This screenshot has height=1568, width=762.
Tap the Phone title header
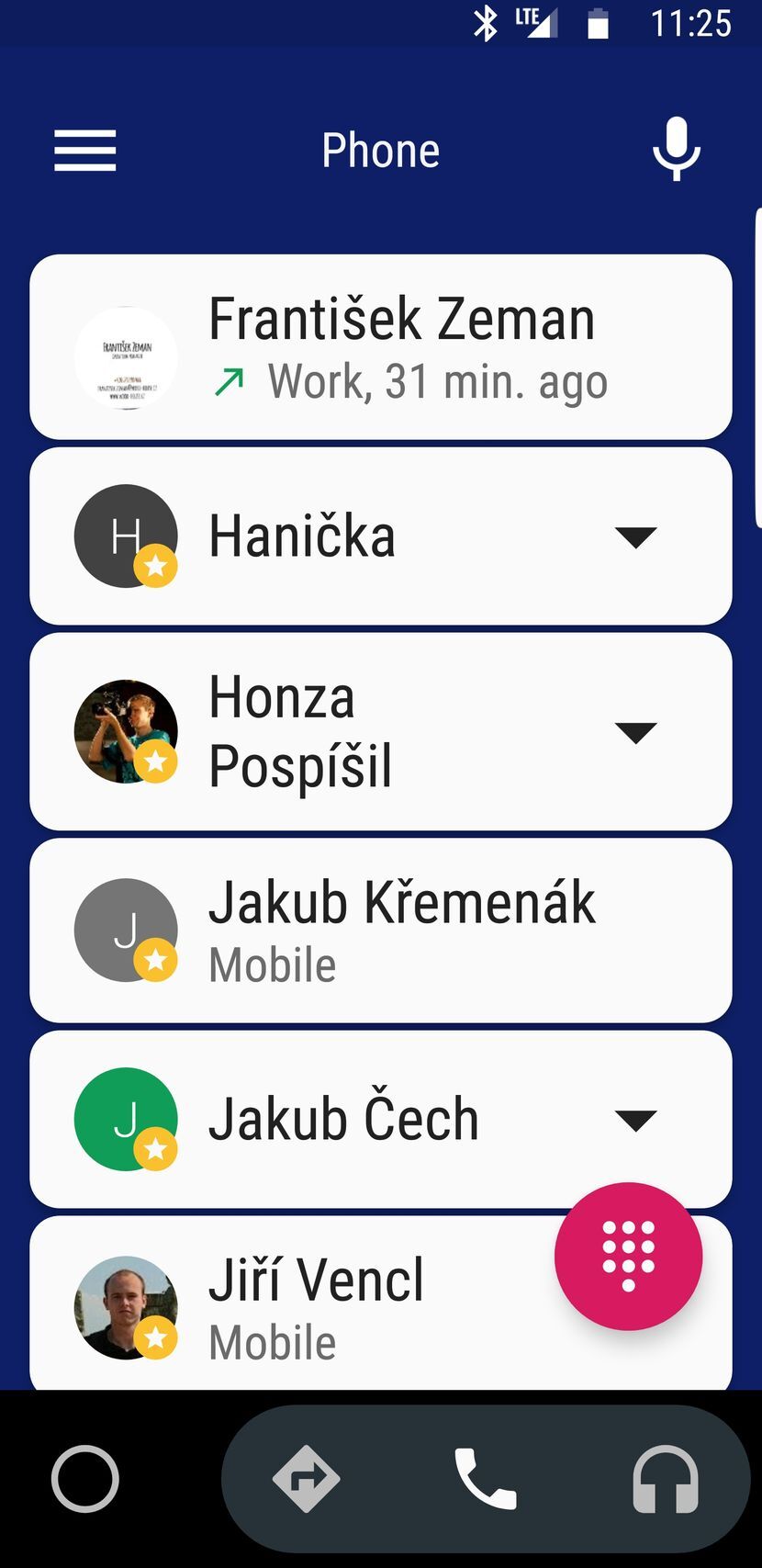click(380, 150)
